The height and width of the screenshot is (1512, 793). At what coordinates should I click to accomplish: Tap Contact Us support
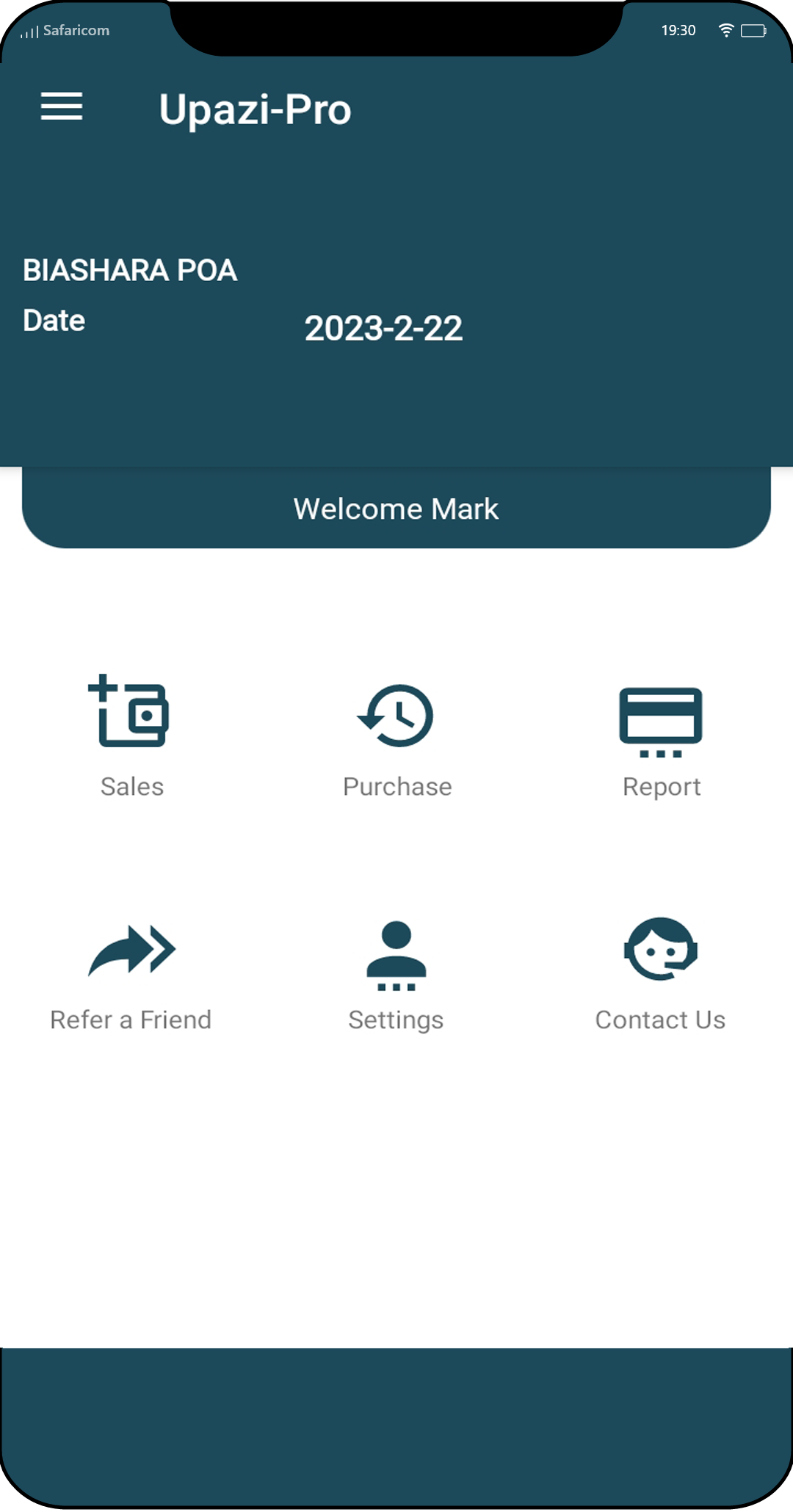(660, 973)
